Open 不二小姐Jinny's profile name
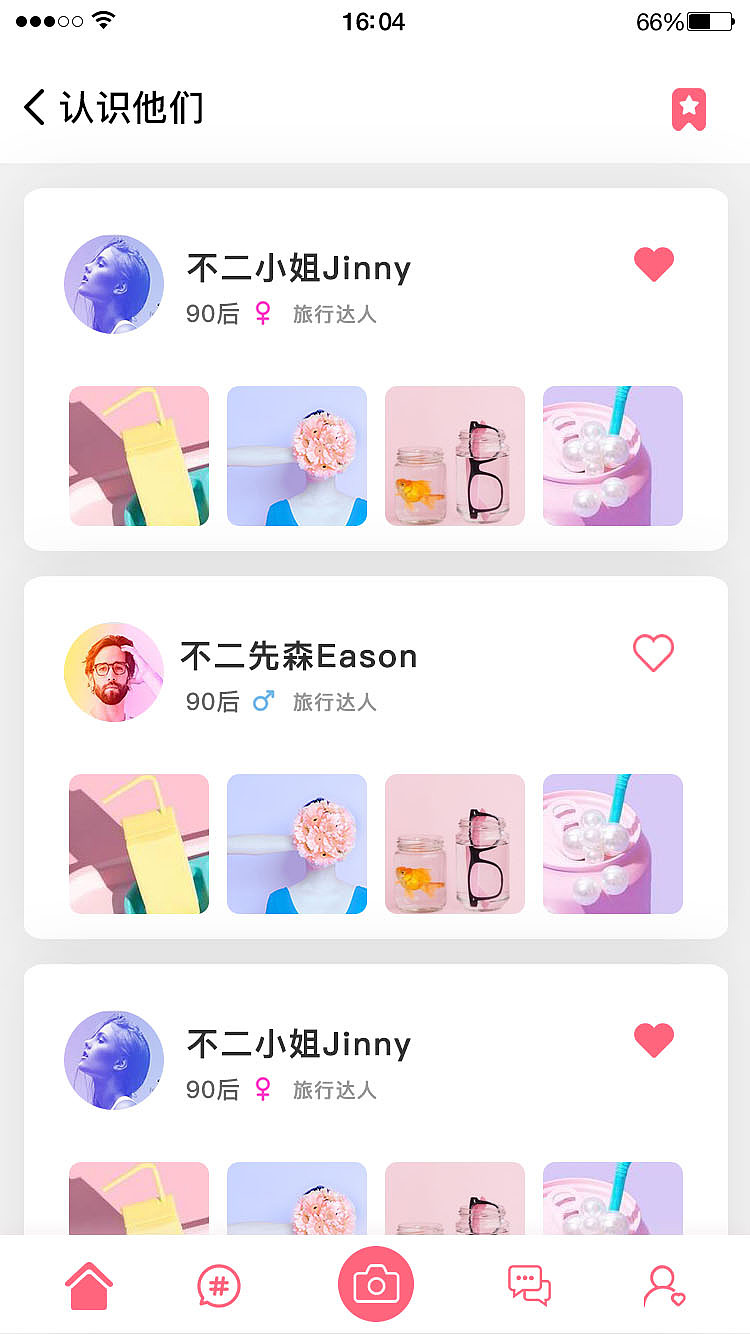Screen dimensions: 750x1334 point(297,267)
